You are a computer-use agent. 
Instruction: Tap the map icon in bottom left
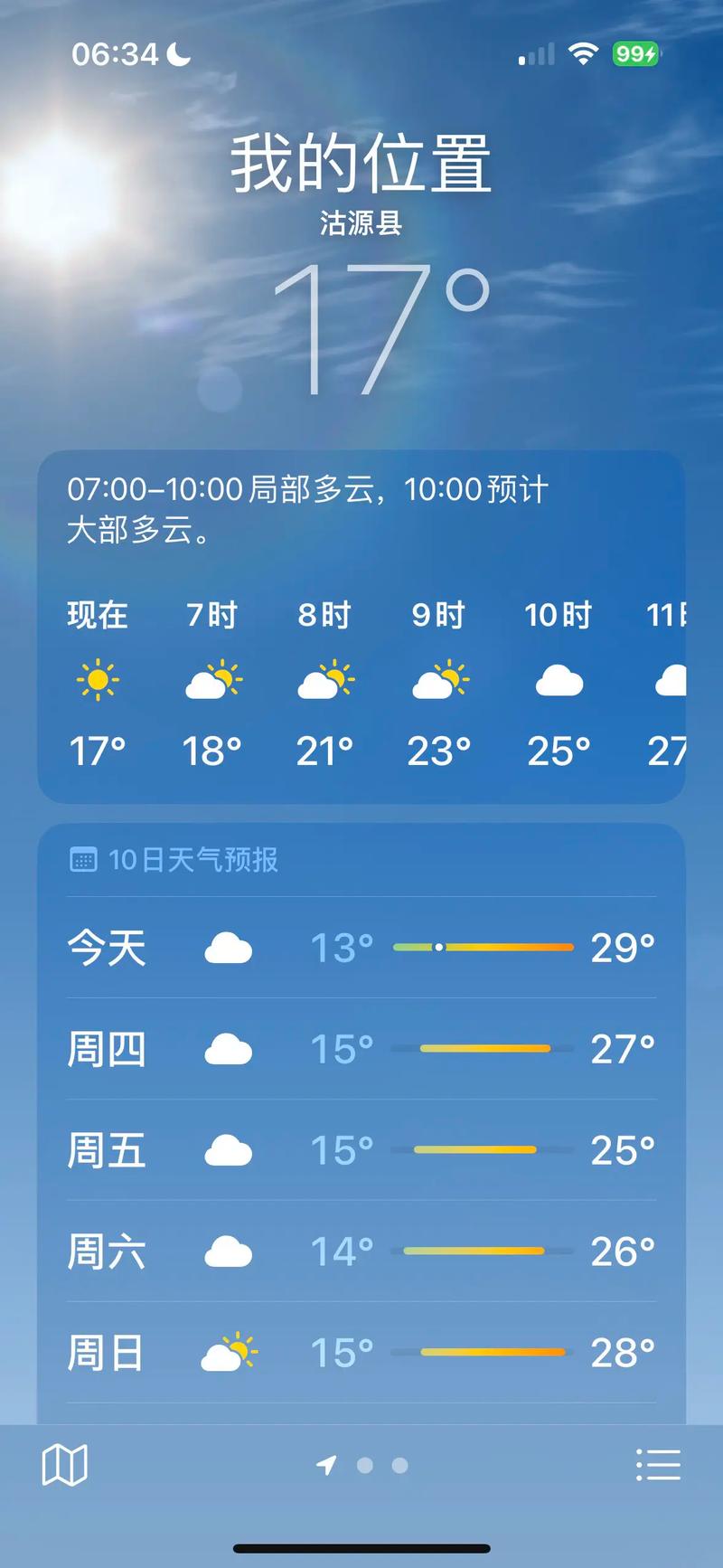click(64, 1464)
